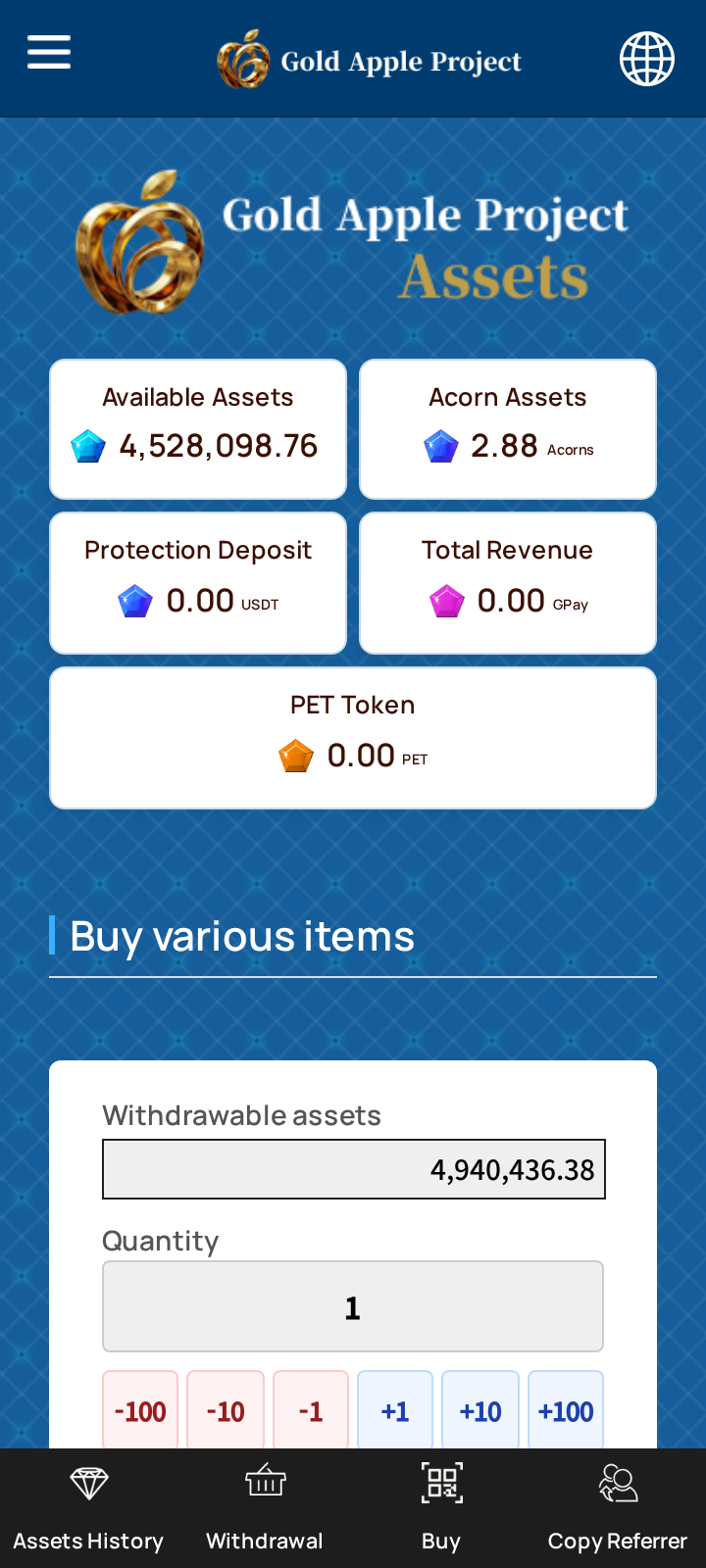Decrease quantity by 1
Image resolution: width=706 pixels, height=1568 pixels.
[311, 1410]
